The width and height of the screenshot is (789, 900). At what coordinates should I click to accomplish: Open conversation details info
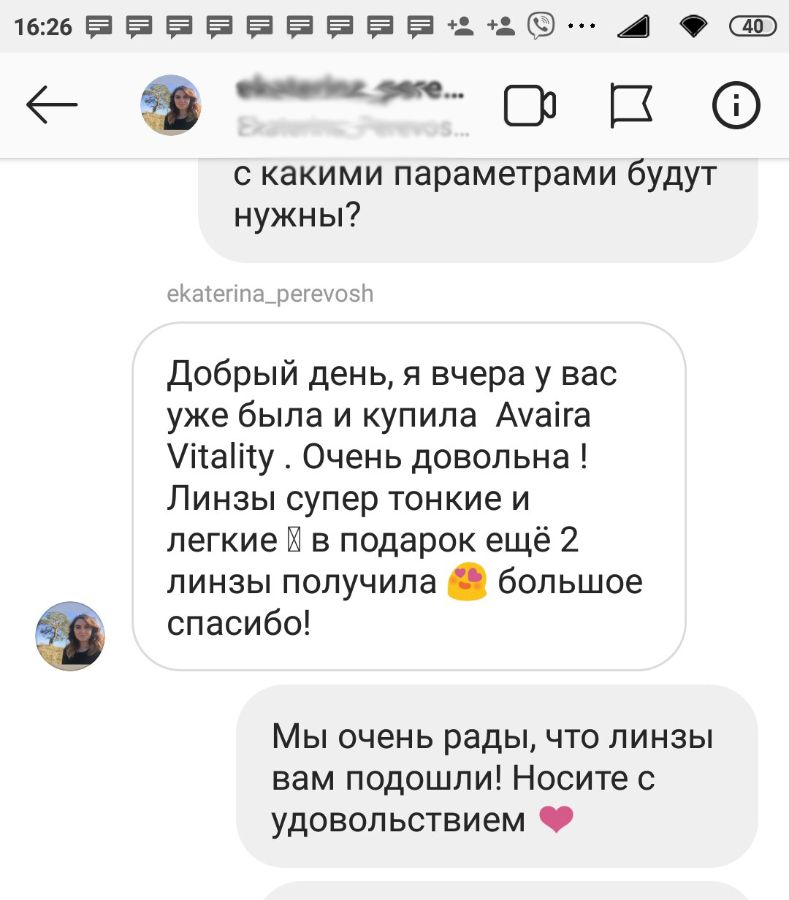(735, 105)
